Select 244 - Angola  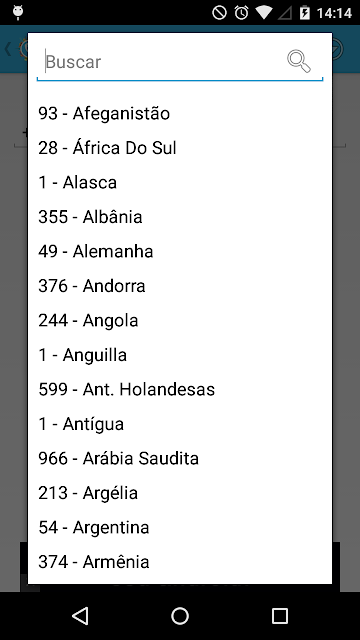pyautogui.click(x=180, y=320)
